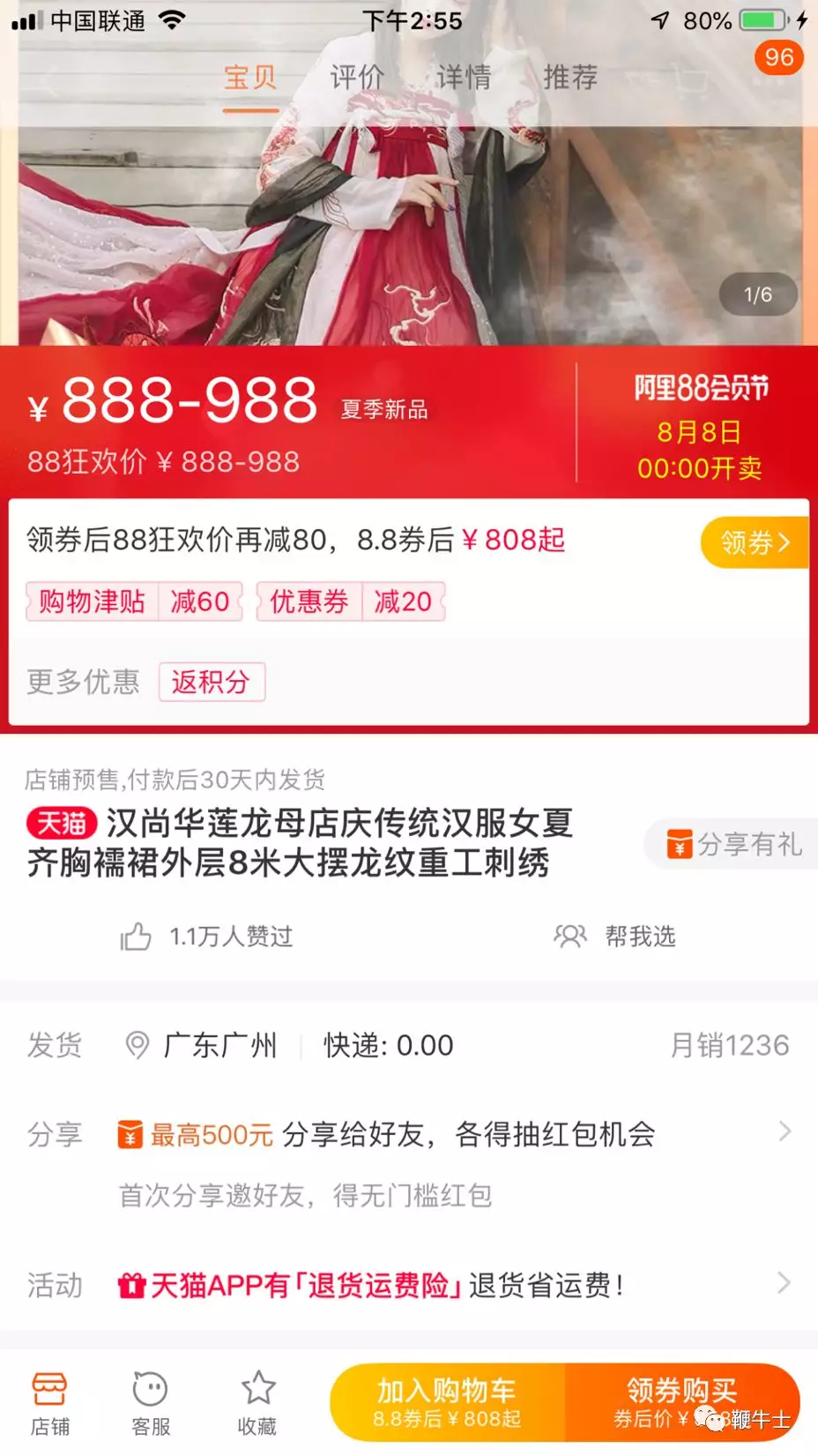Image resolution: width=818 pixels, height=1456 pixels.
Task: Tap 领券购买 to buy with coupon
Action: point(681,1402)
